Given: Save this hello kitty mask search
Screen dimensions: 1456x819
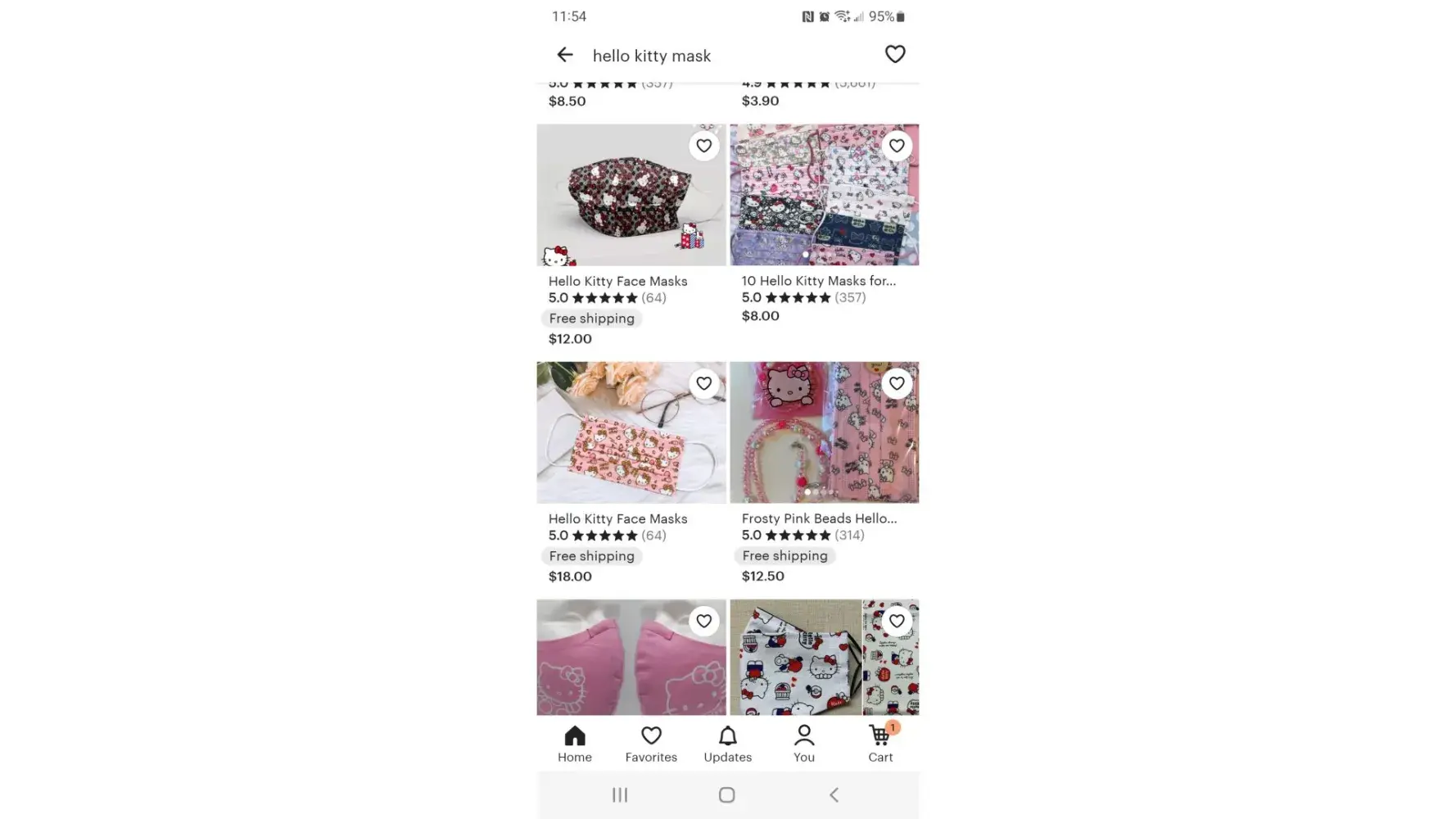Looking at the screenshot, I should (x=894, y=54).
